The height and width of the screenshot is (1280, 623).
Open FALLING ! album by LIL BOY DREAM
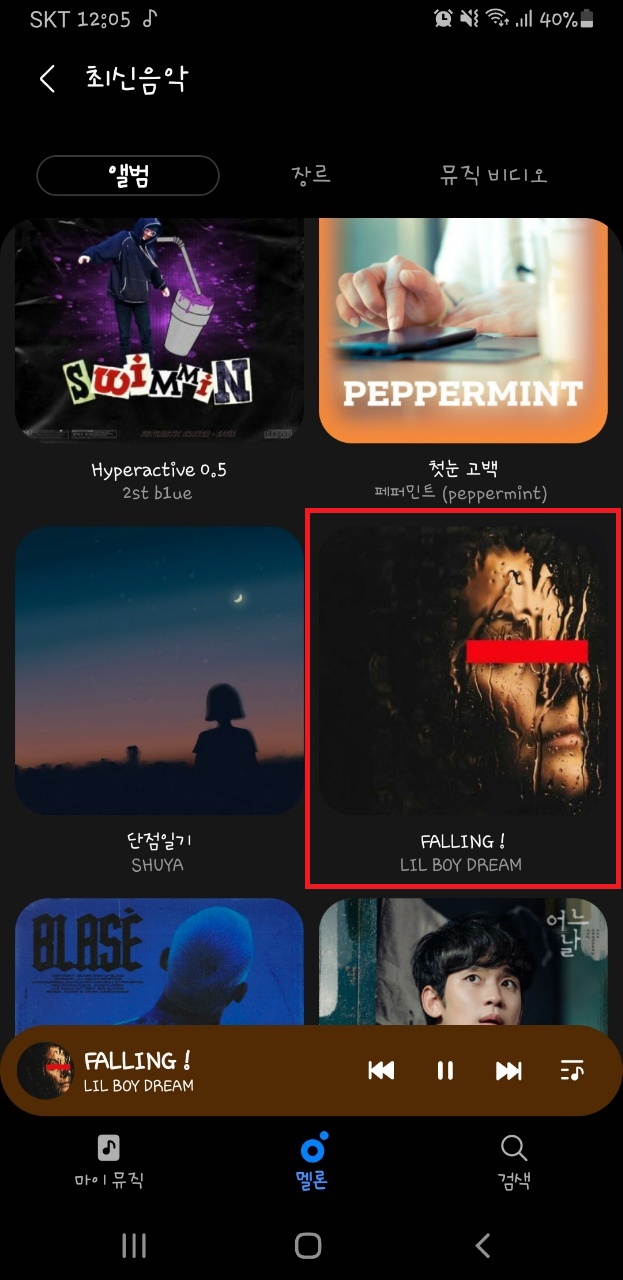463,670
